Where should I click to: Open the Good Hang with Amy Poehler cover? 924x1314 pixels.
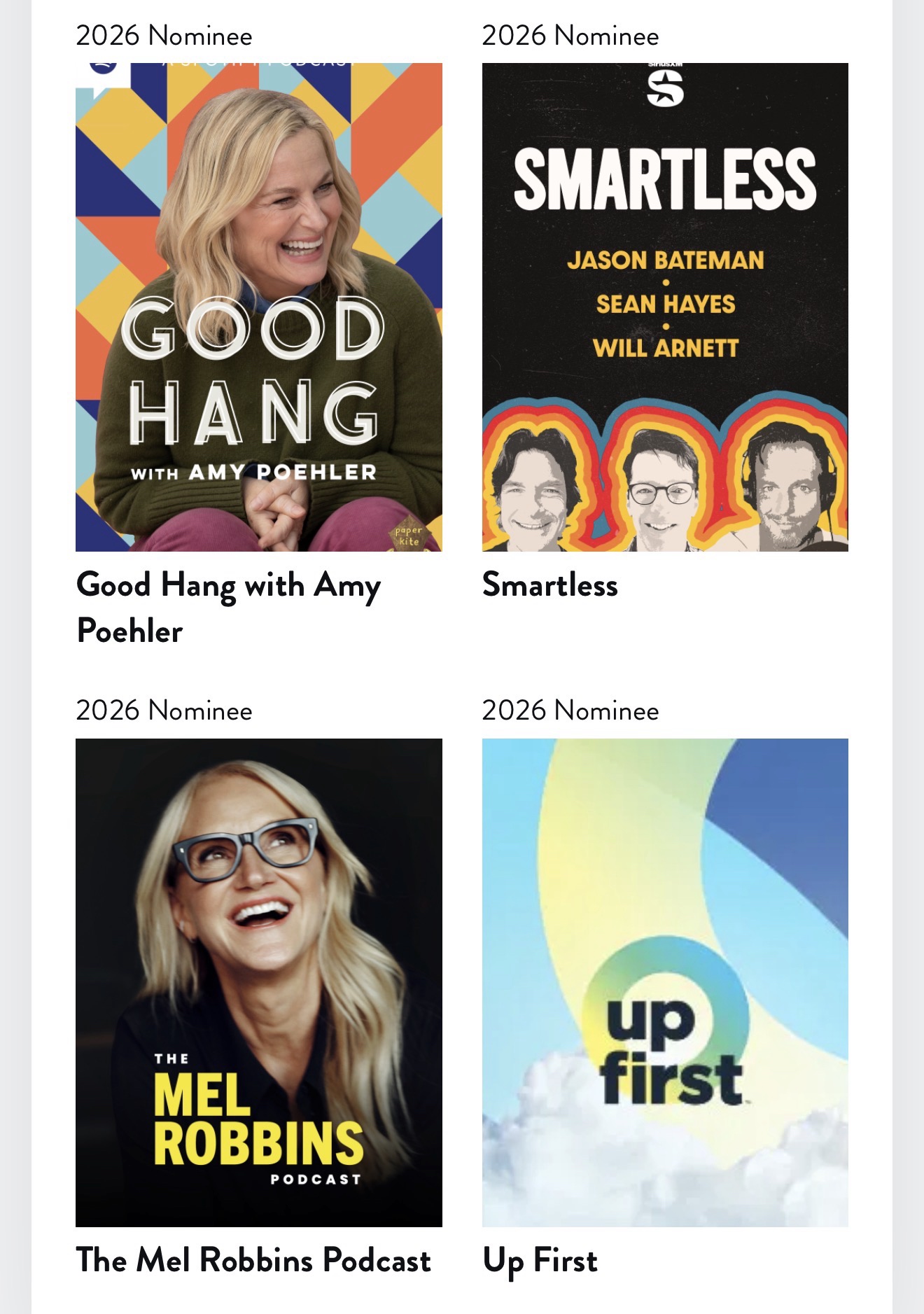(x=258, y=307)
